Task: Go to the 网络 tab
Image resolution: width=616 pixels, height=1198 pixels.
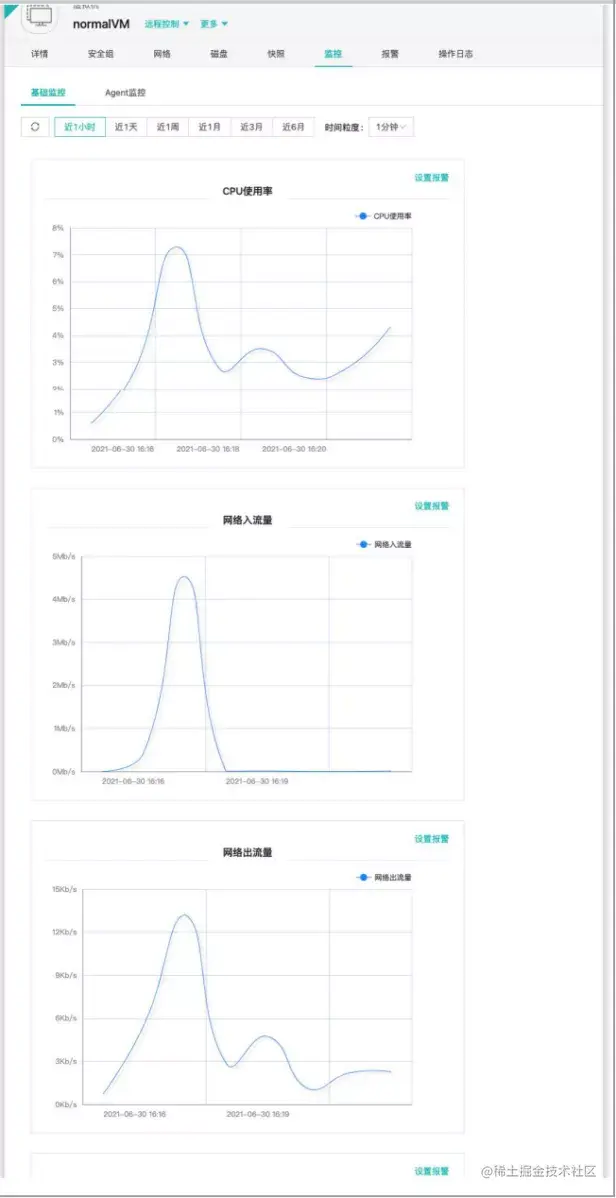Action: (x=162, y=54)
